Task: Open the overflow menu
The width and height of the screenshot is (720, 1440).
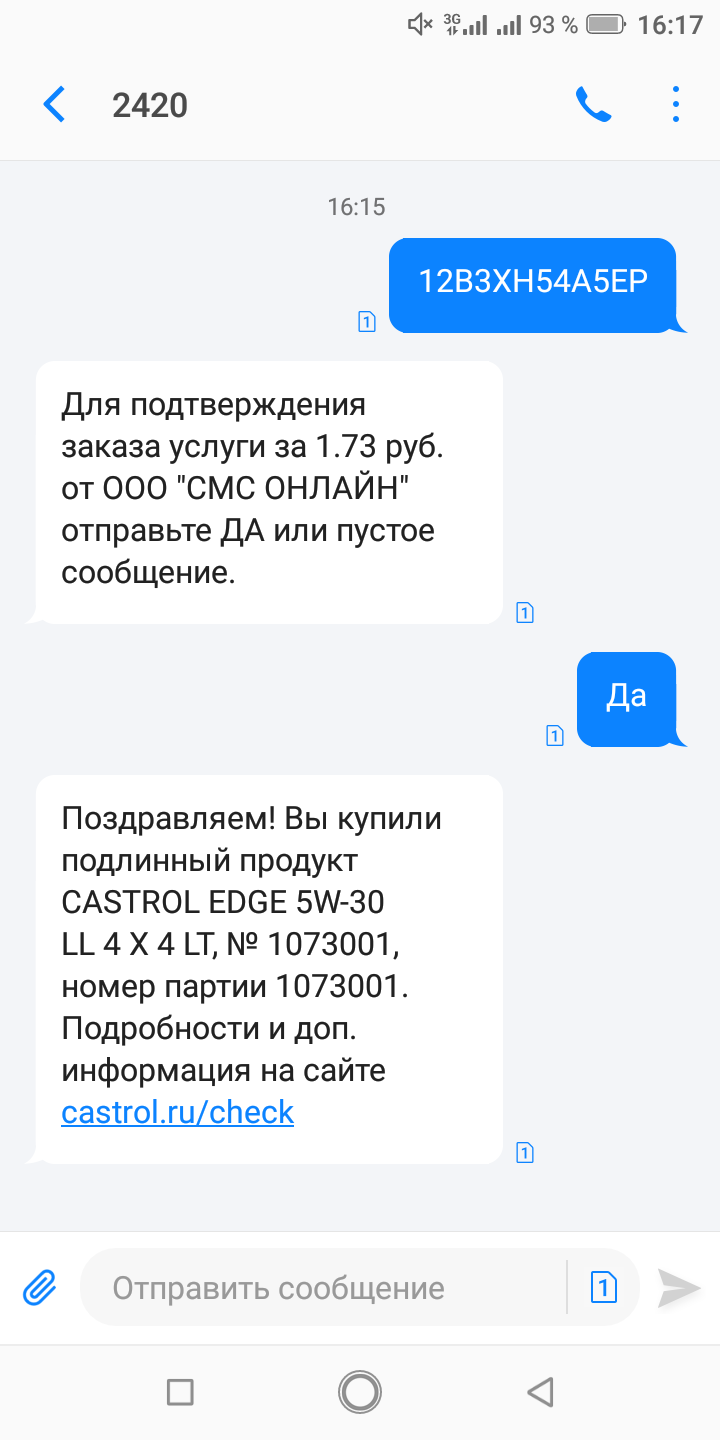Action: 676,105
